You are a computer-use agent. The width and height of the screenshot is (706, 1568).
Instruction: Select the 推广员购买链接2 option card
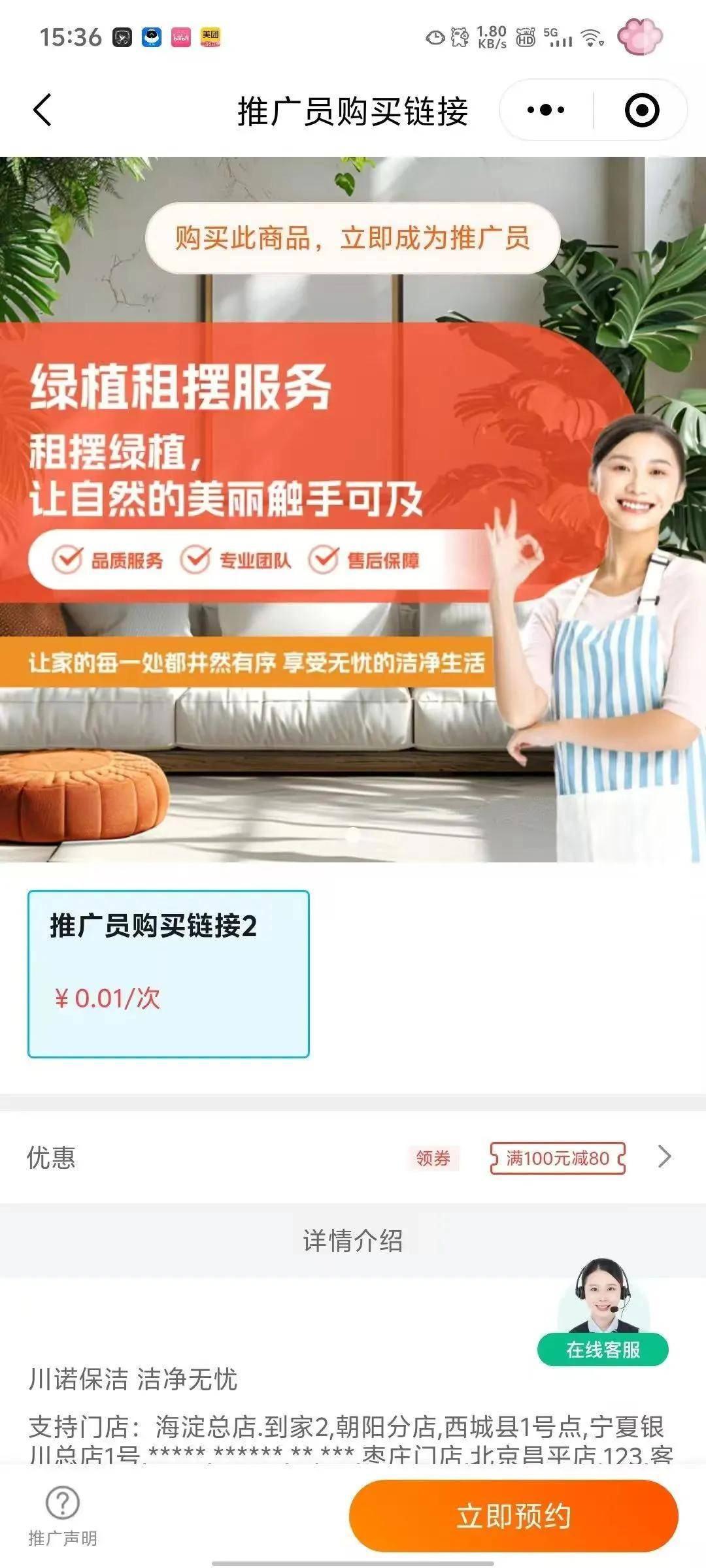[168, 973]
